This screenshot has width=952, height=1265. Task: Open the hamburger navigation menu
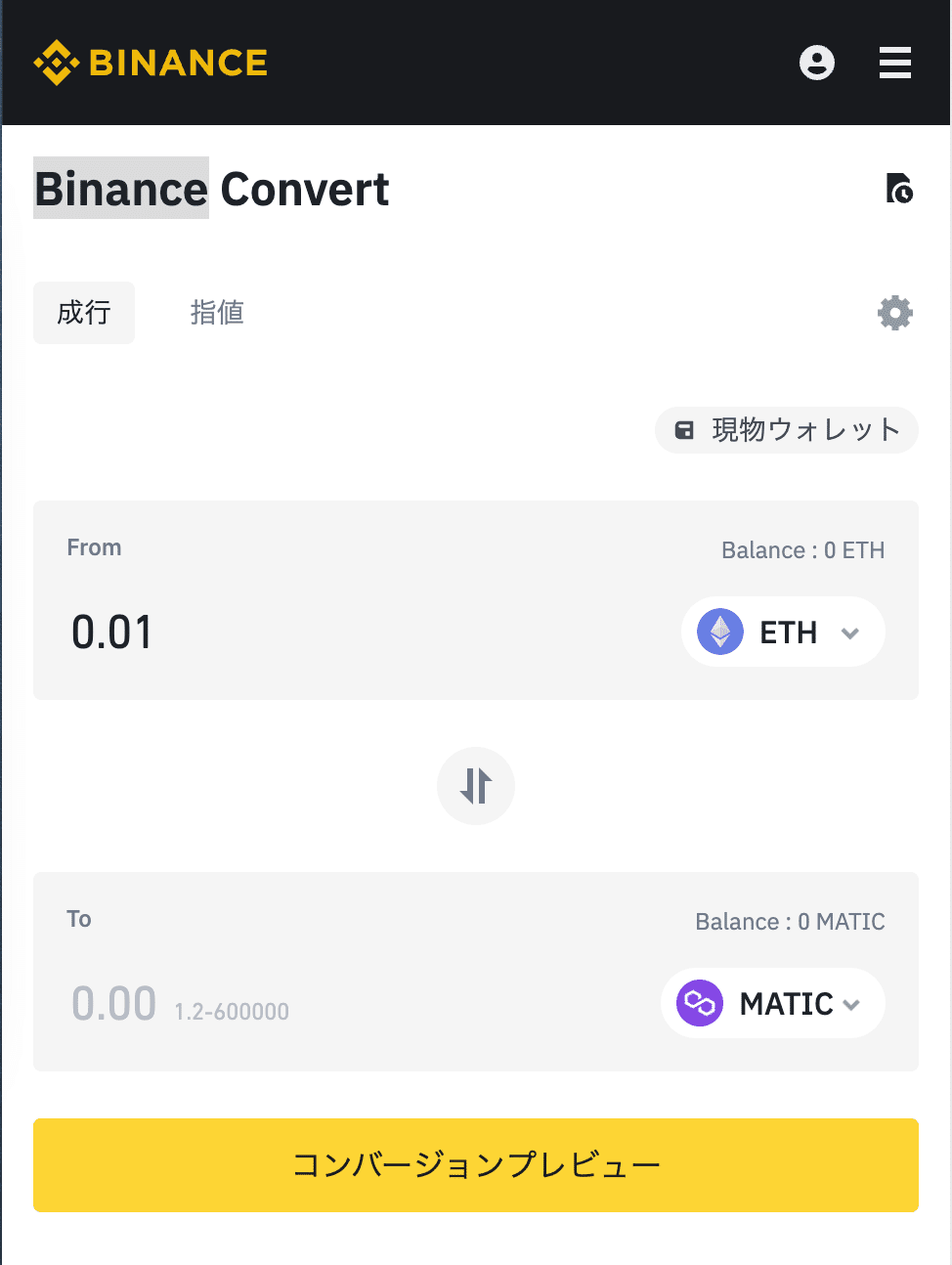[894, 62]
